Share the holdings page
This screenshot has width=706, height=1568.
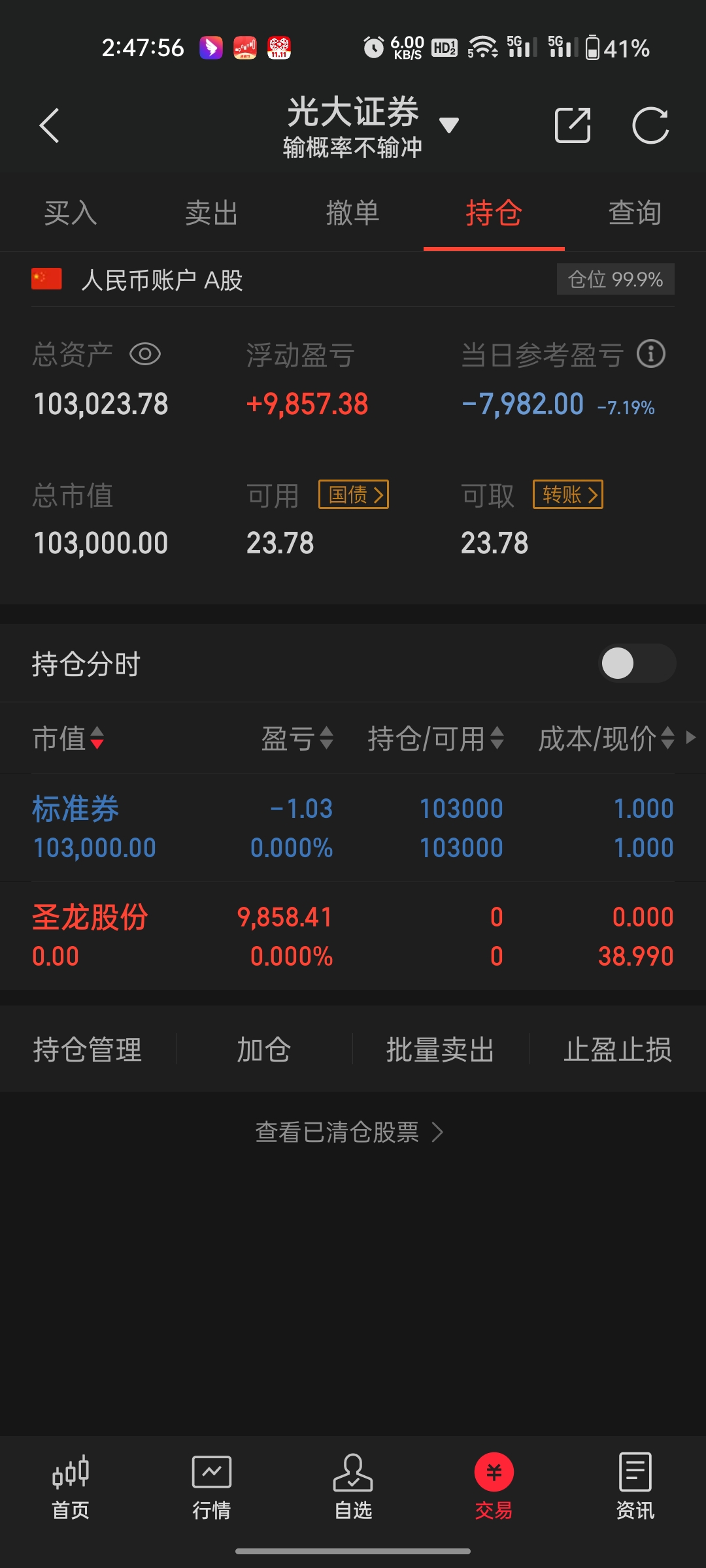[573, 125]
